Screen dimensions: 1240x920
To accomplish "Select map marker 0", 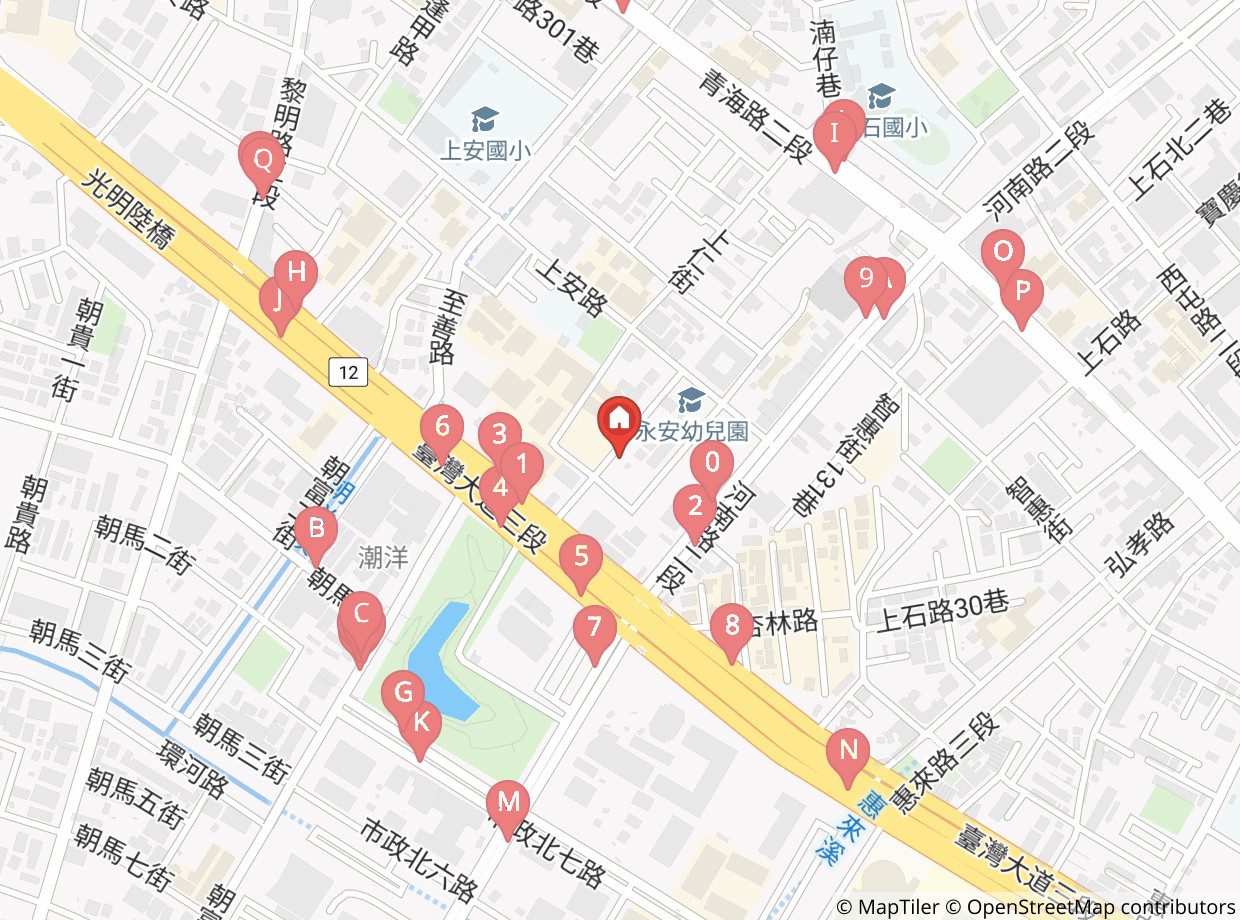I will click(712, 463).
